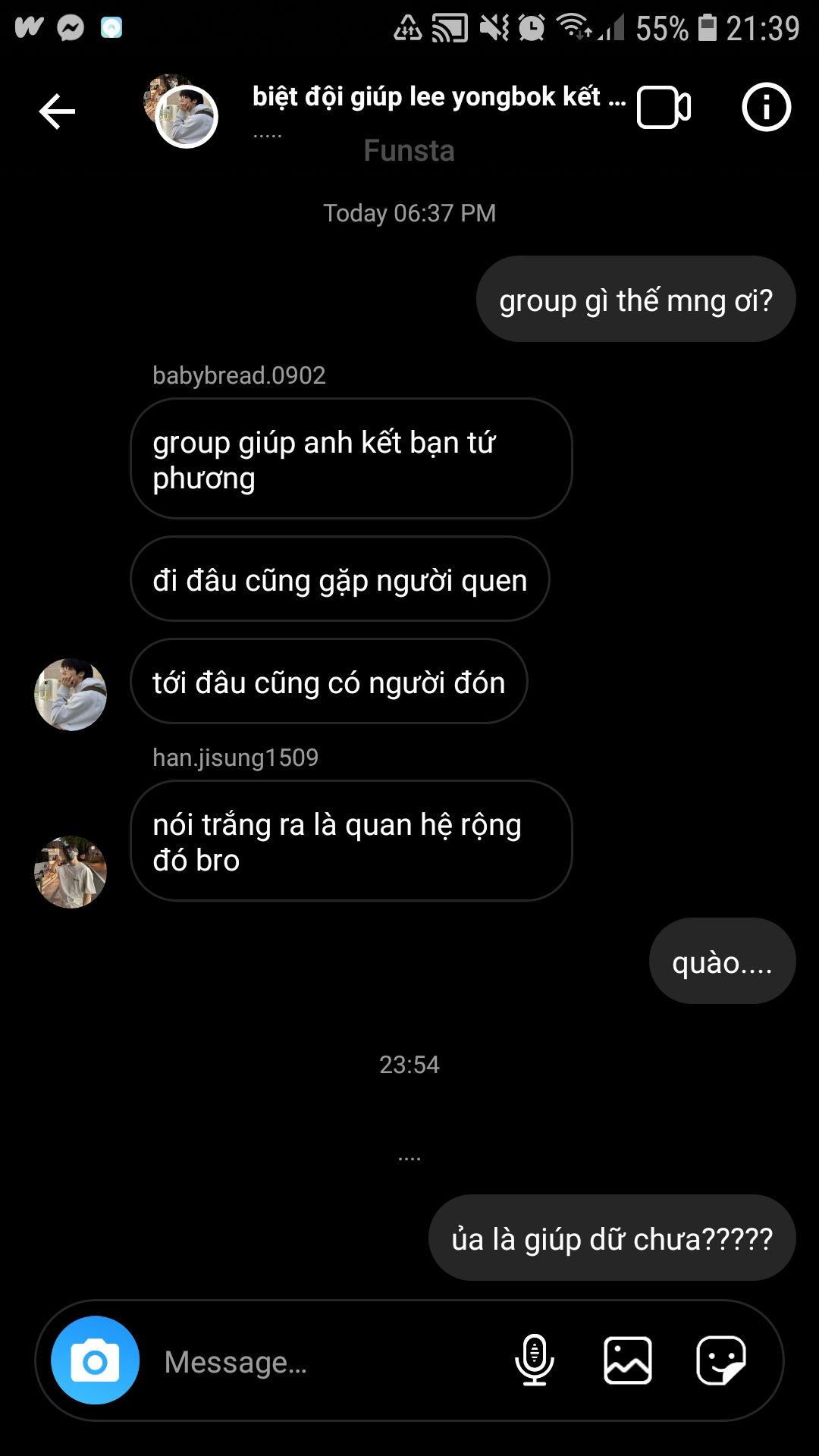View babybread.0902's profile avatar
The image size is (819, 1456).
click(71, 694)
